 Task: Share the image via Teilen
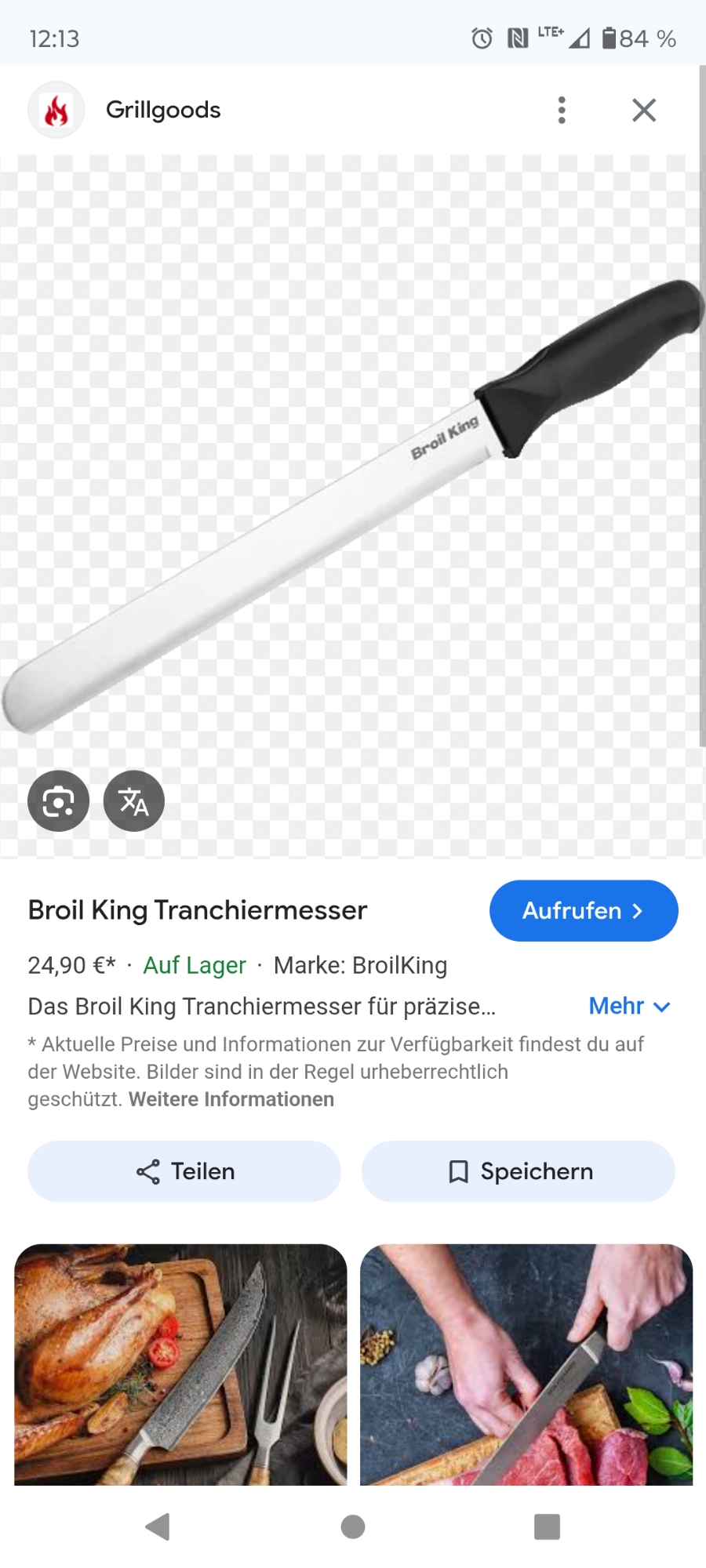coord(184,1171)
